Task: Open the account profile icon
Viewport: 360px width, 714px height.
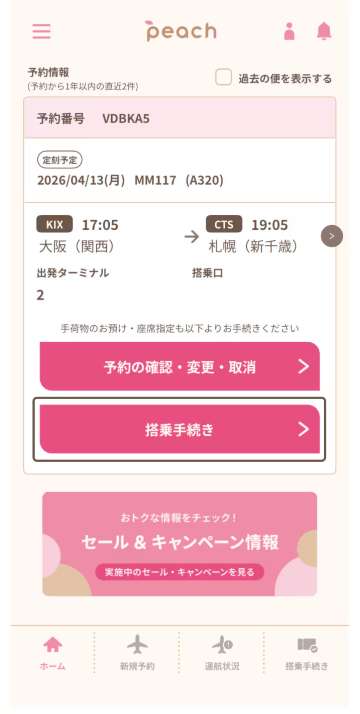Action: (x=289, y=31)
